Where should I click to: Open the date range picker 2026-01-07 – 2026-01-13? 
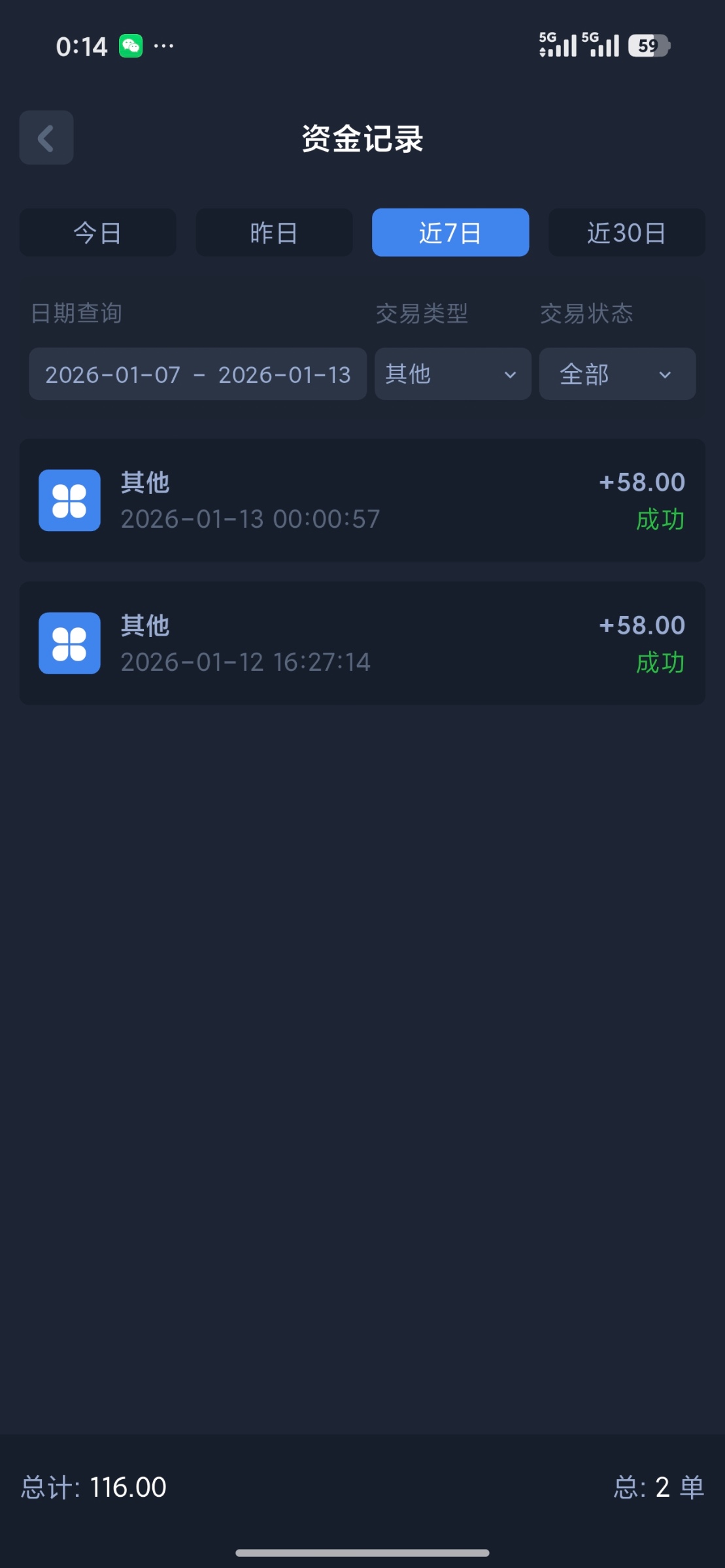pos(197,374)
